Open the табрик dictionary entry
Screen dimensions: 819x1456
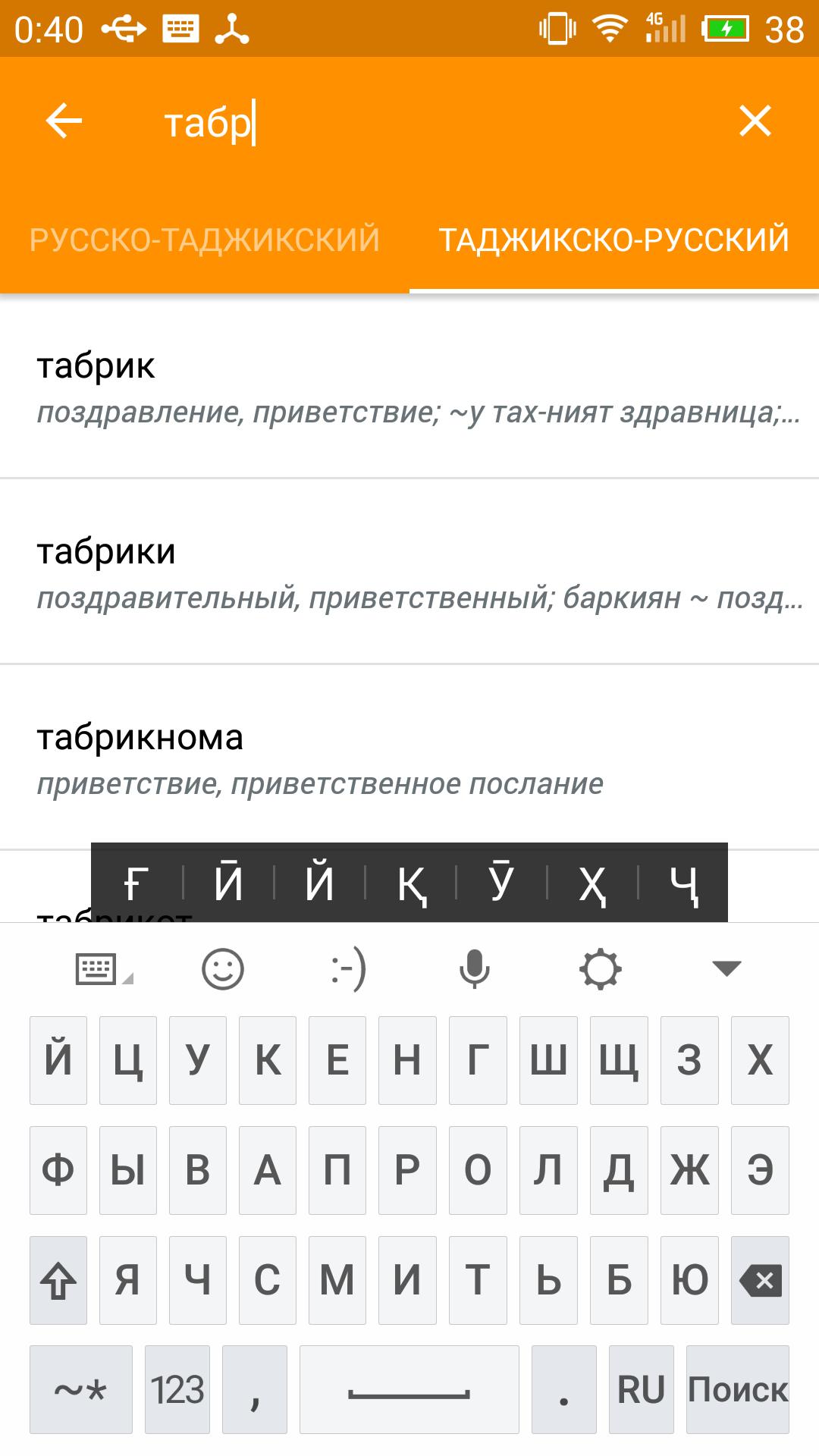click(x=409, y=387)
